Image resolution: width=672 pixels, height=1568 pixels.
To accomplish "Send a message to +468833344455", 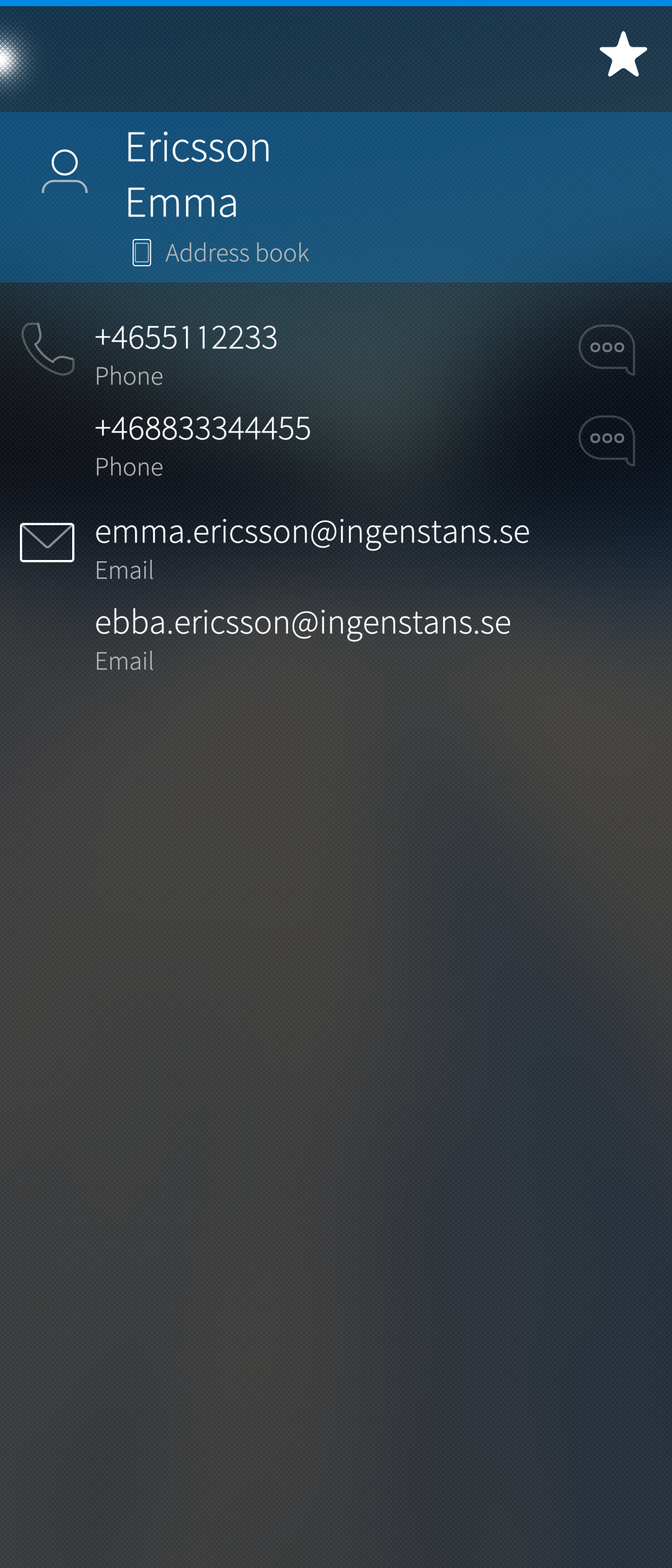I will pos(607,441).
